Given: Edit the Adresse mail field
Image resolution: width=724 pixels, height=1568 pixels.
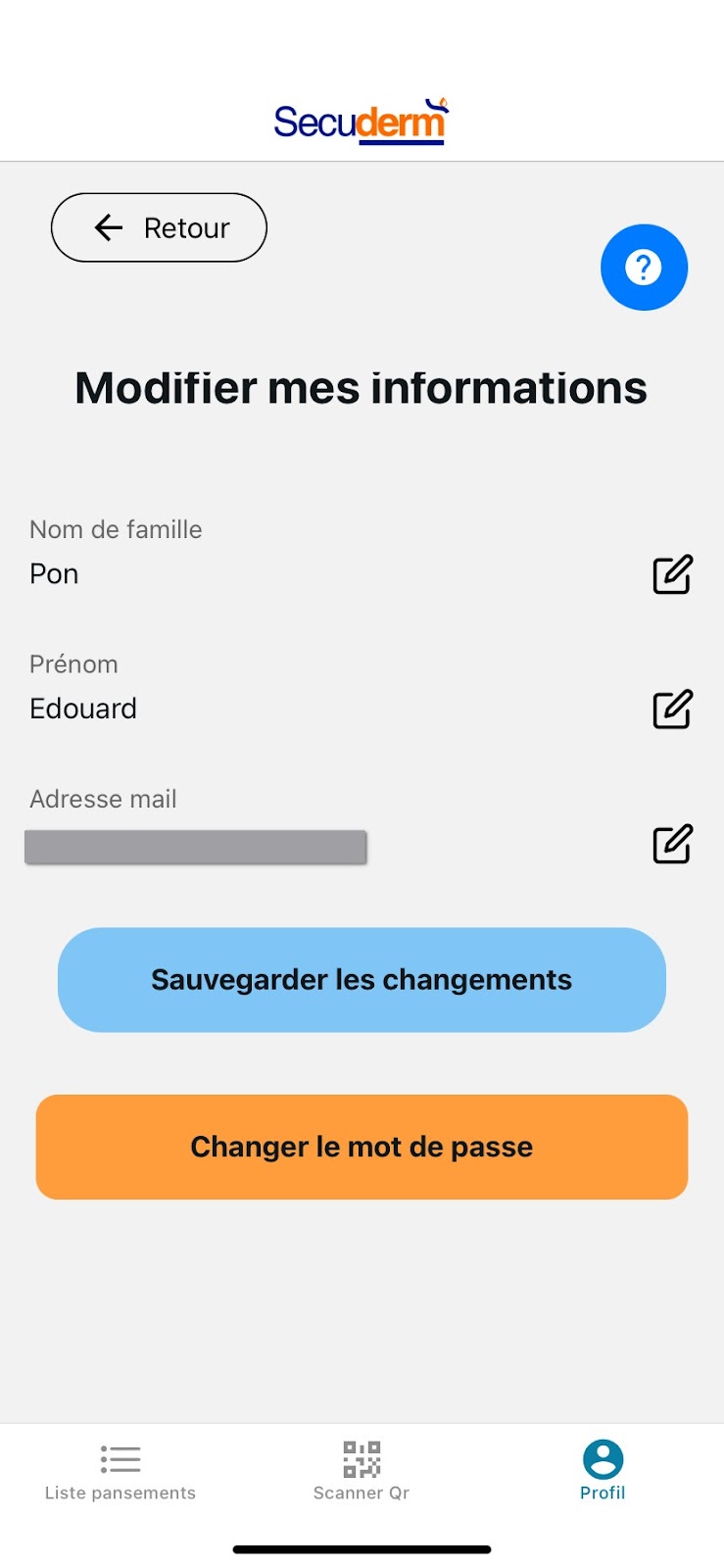Looking at the screenshot, I should click(x=672, y=844).
